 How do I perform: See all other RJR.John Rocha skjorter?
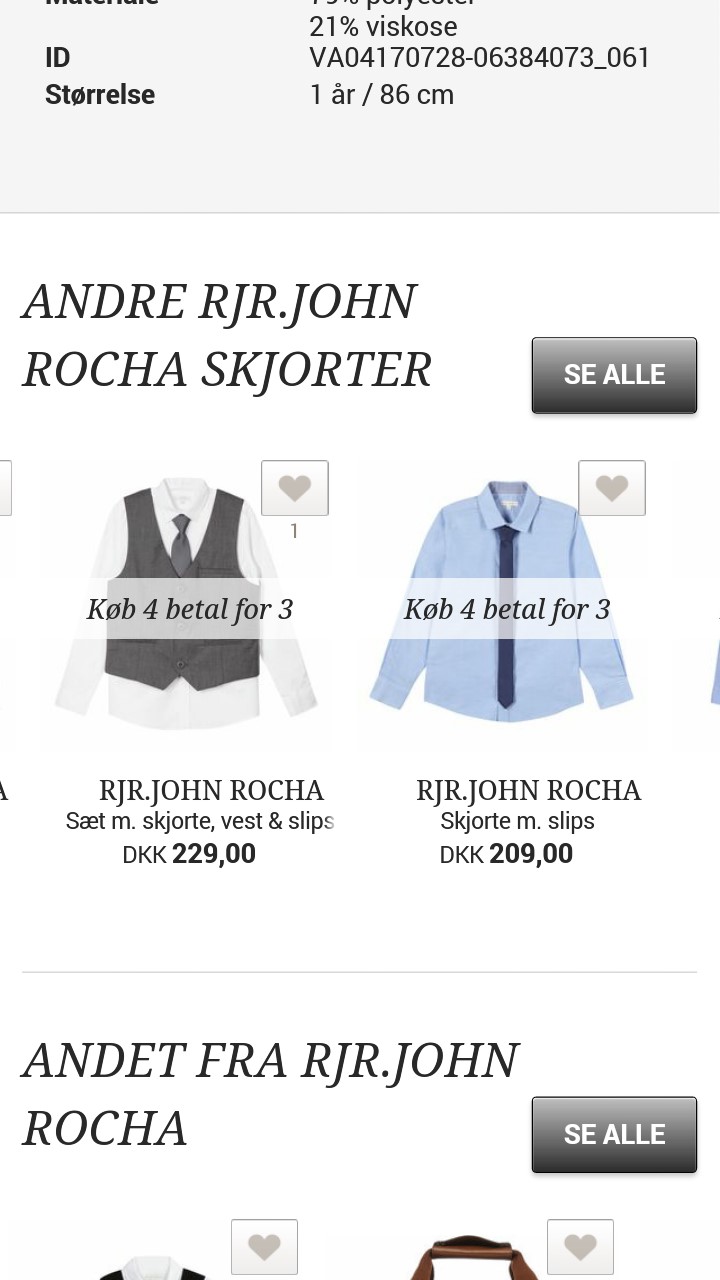(614, 375)
